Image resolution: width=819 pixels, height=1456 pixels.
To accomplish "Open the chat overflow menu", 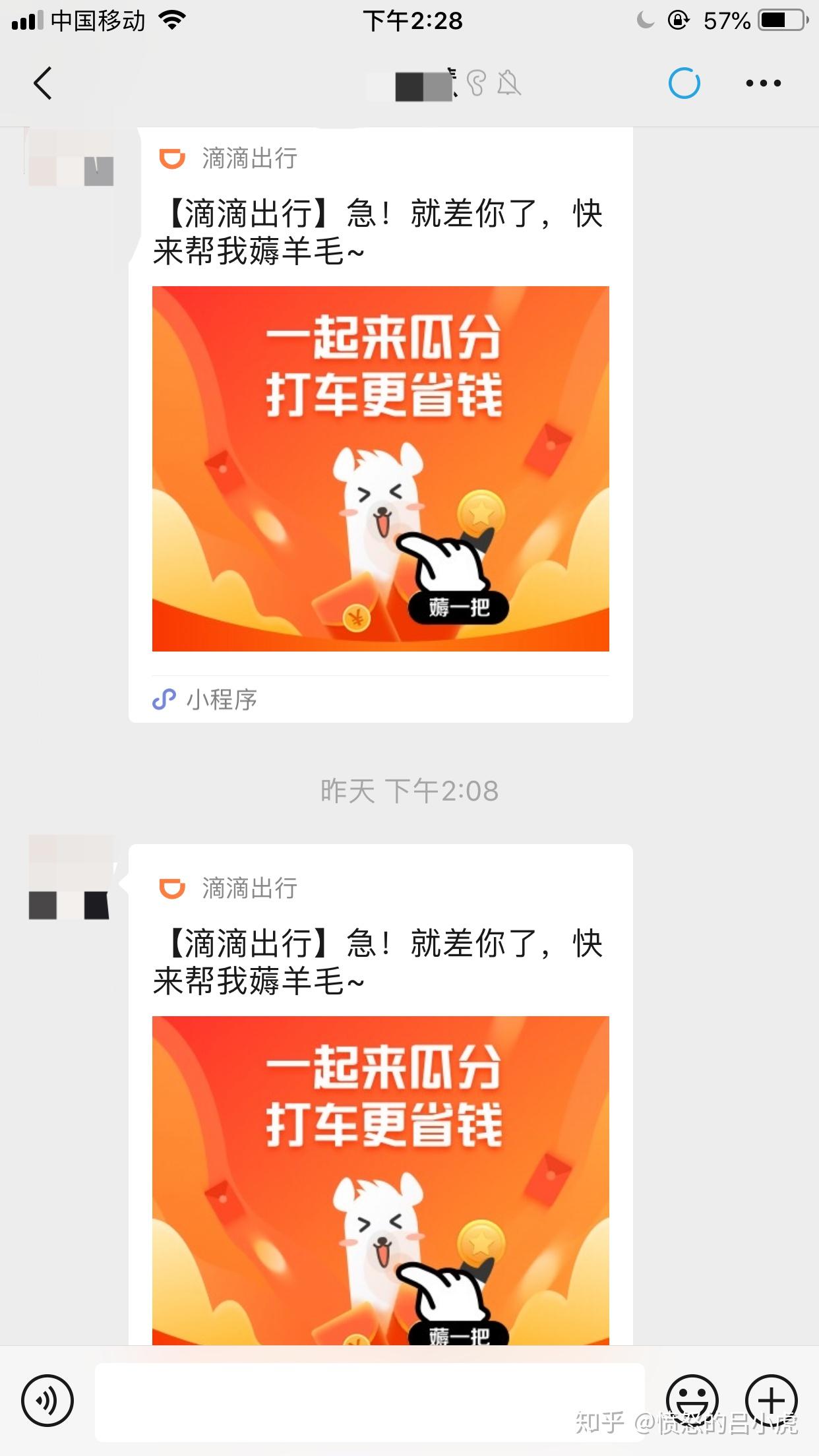I will pos(763,84).
